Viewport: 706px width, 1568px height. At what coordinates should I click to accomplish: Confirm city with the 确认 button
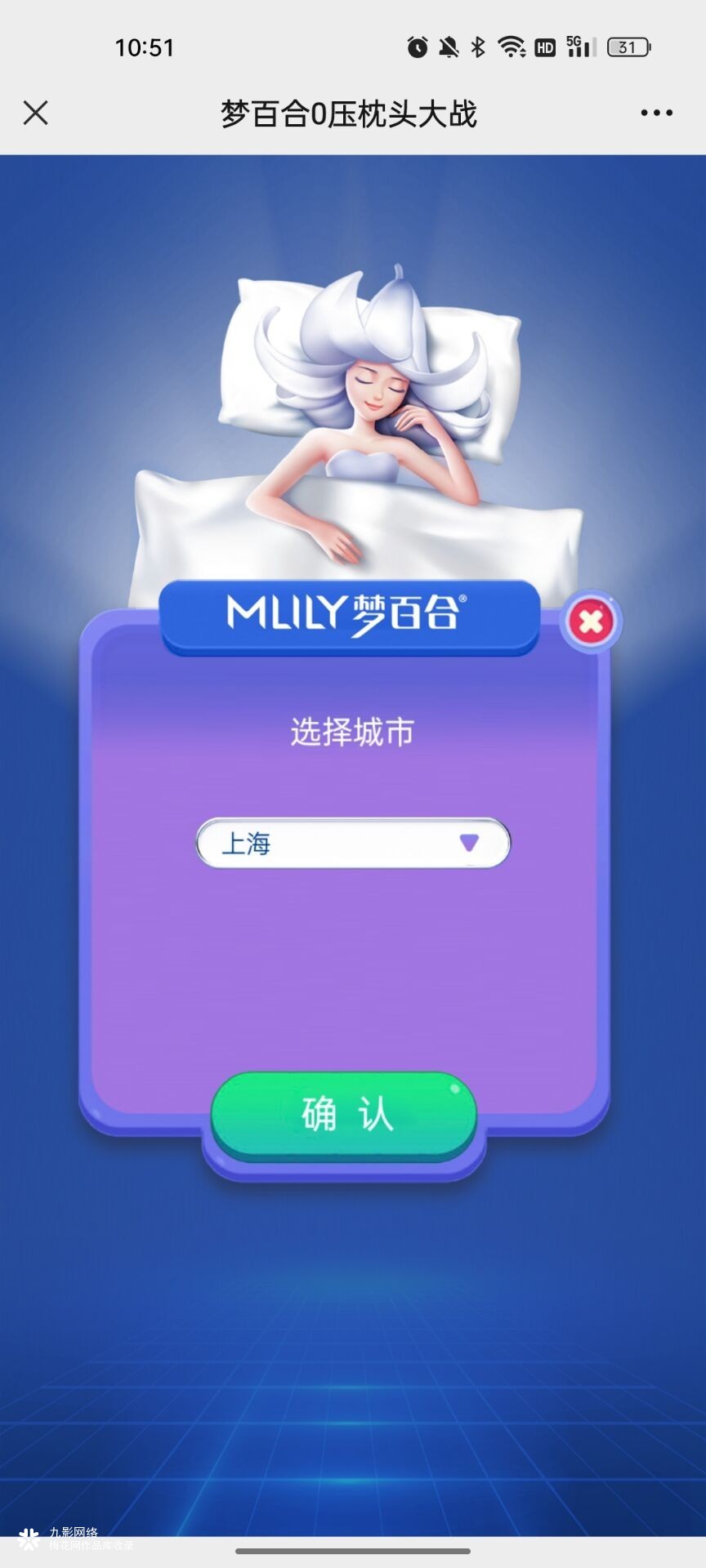click(x=344, y=1114)
